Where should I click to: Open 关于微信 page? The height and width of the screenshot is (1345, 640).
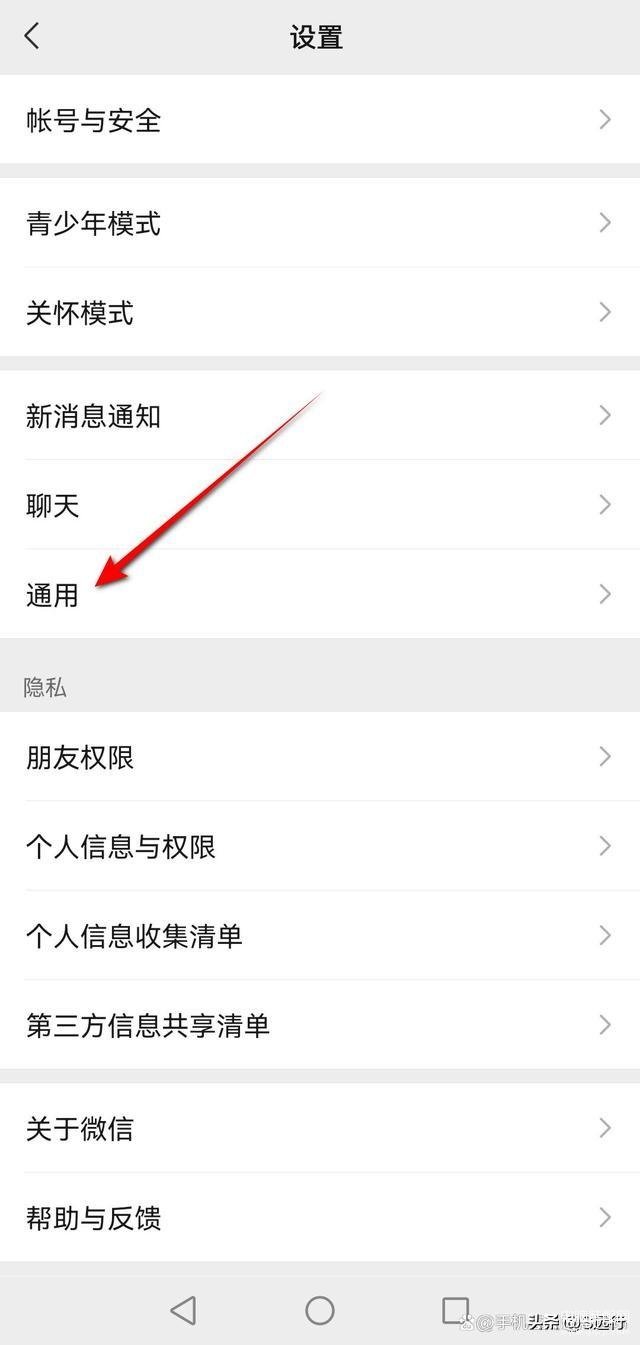[320, 1128]
